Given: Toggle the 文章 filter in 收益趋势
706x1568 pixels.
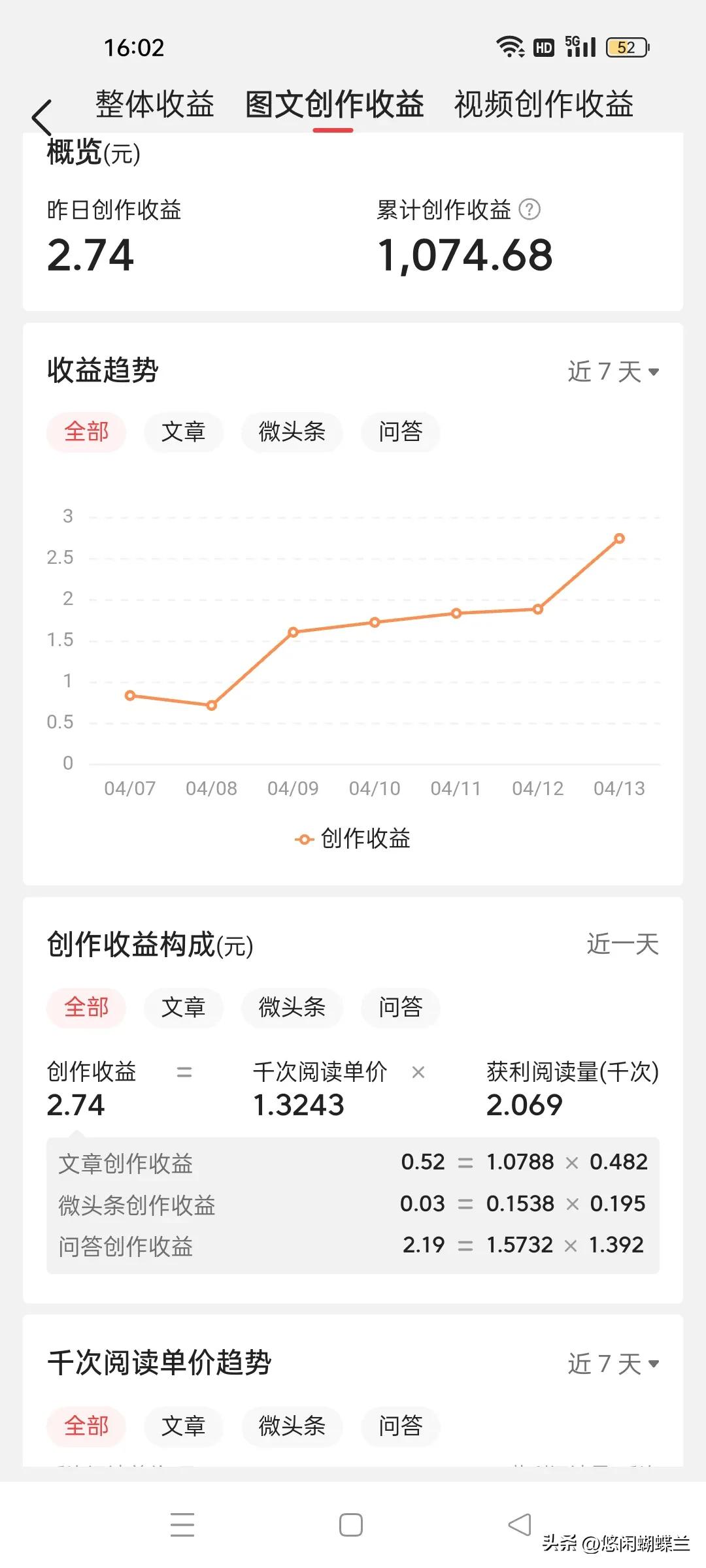Looking at the screenshot, I should (184, 432).
